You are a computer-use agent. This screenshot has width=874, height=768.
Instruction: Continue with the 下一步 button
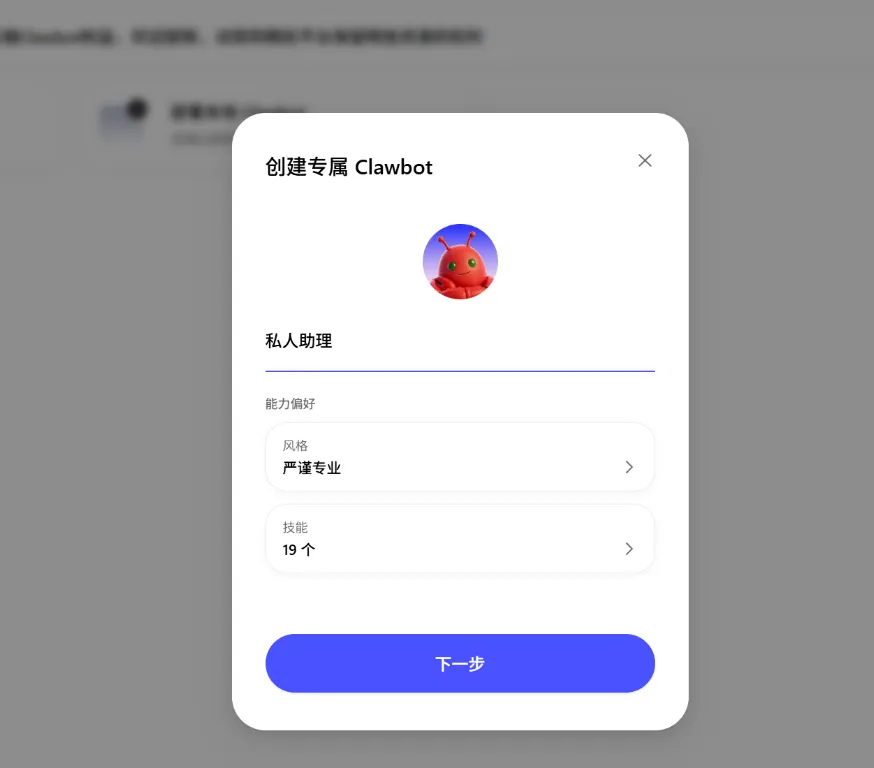(459, 663)
